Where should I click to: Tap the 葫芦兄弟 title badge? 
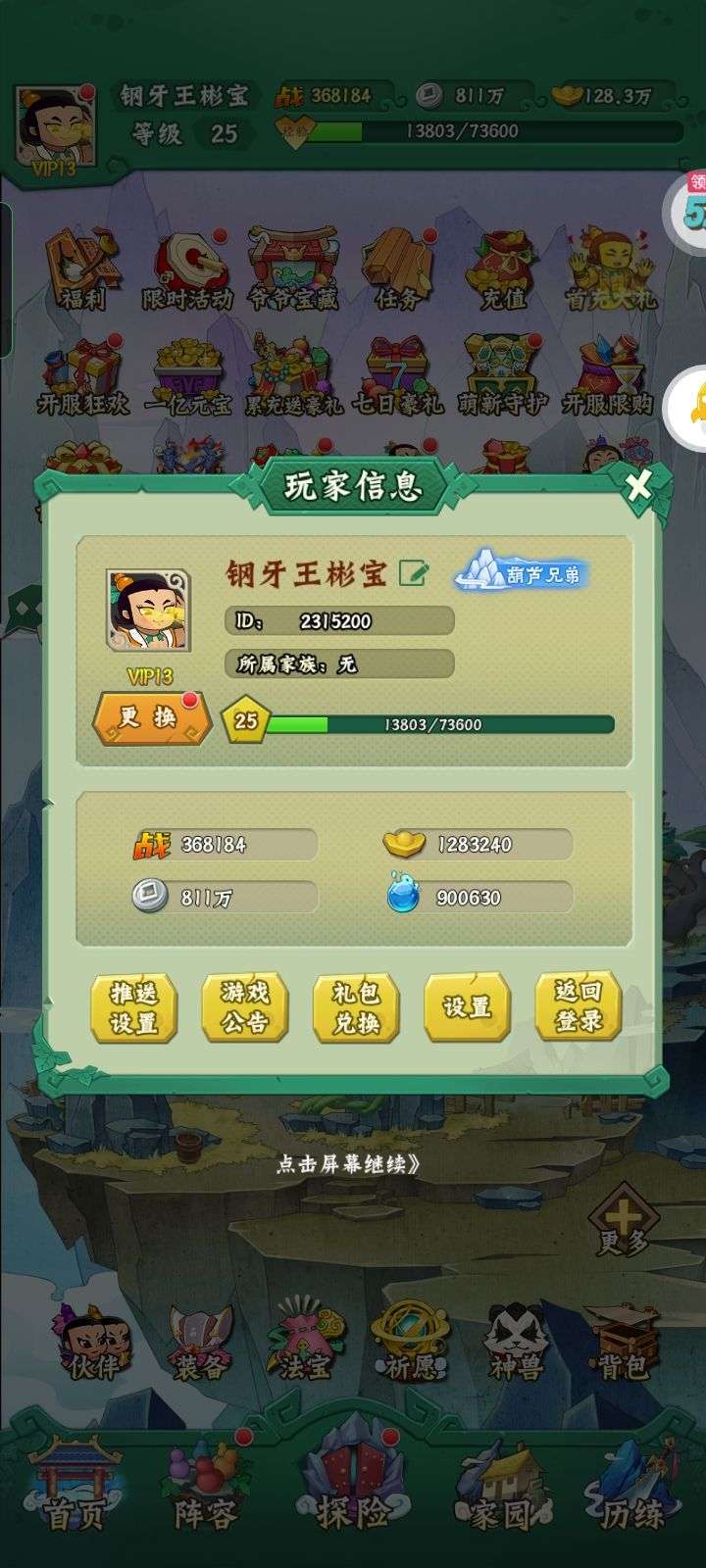pyautogui.click(x=524, y=573)
